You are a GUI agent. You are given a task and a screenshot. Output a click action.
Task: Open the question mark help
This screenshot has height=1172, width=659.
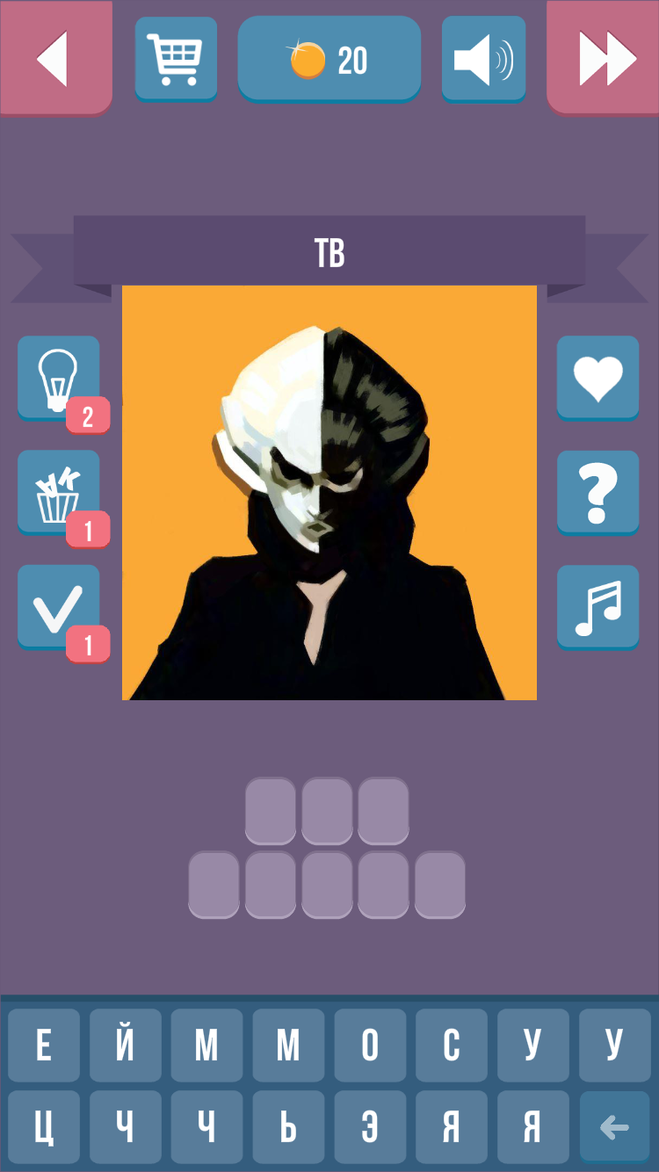pyautogui.click(x=598, y=492)
